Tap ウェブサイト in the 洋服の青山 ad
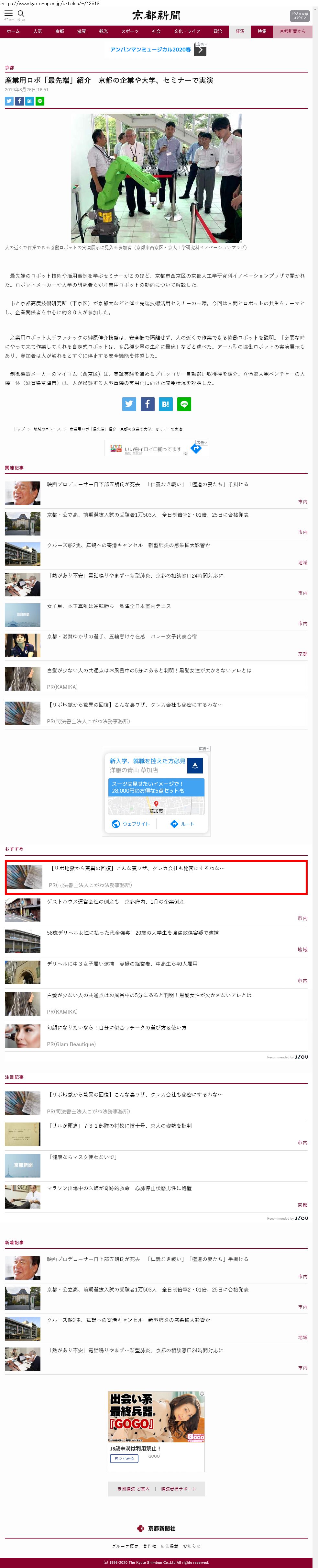 pos(131,824)
